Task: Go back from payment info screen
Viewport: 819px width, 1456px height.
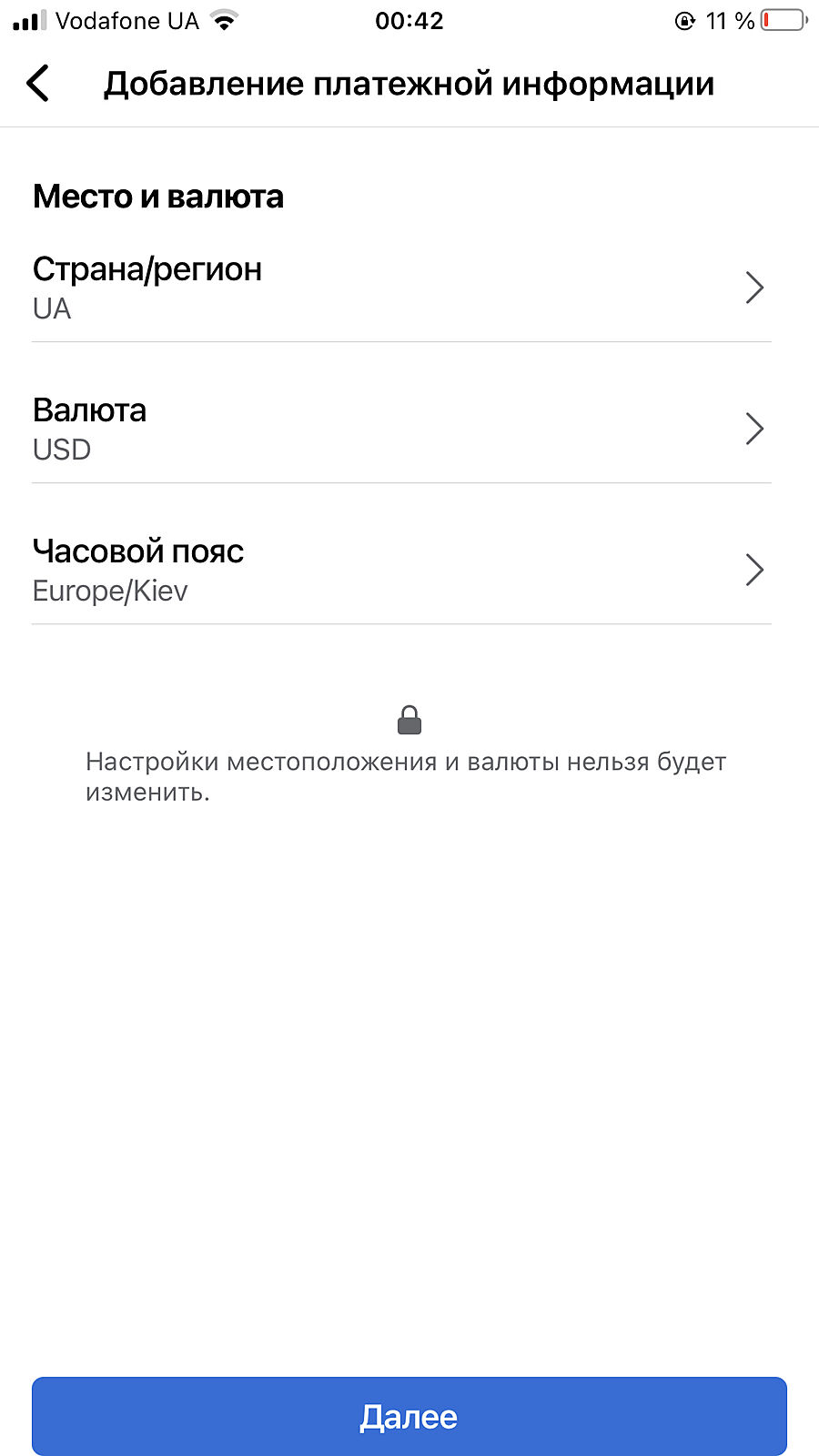Action: click(38, 84)
